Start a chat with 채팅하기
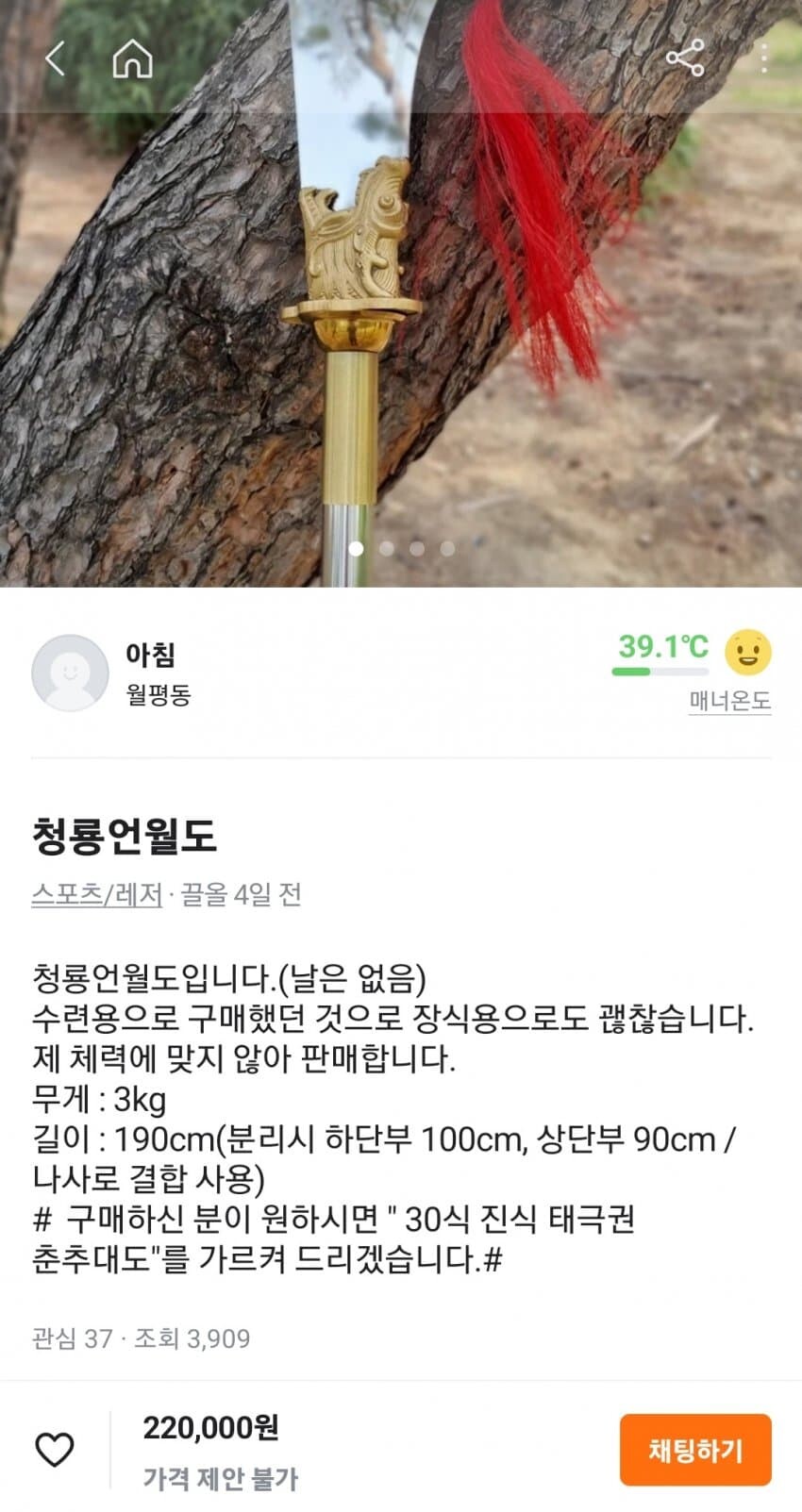The image size is (802, 1512). pyautogui.click(x=695, y=1450)
